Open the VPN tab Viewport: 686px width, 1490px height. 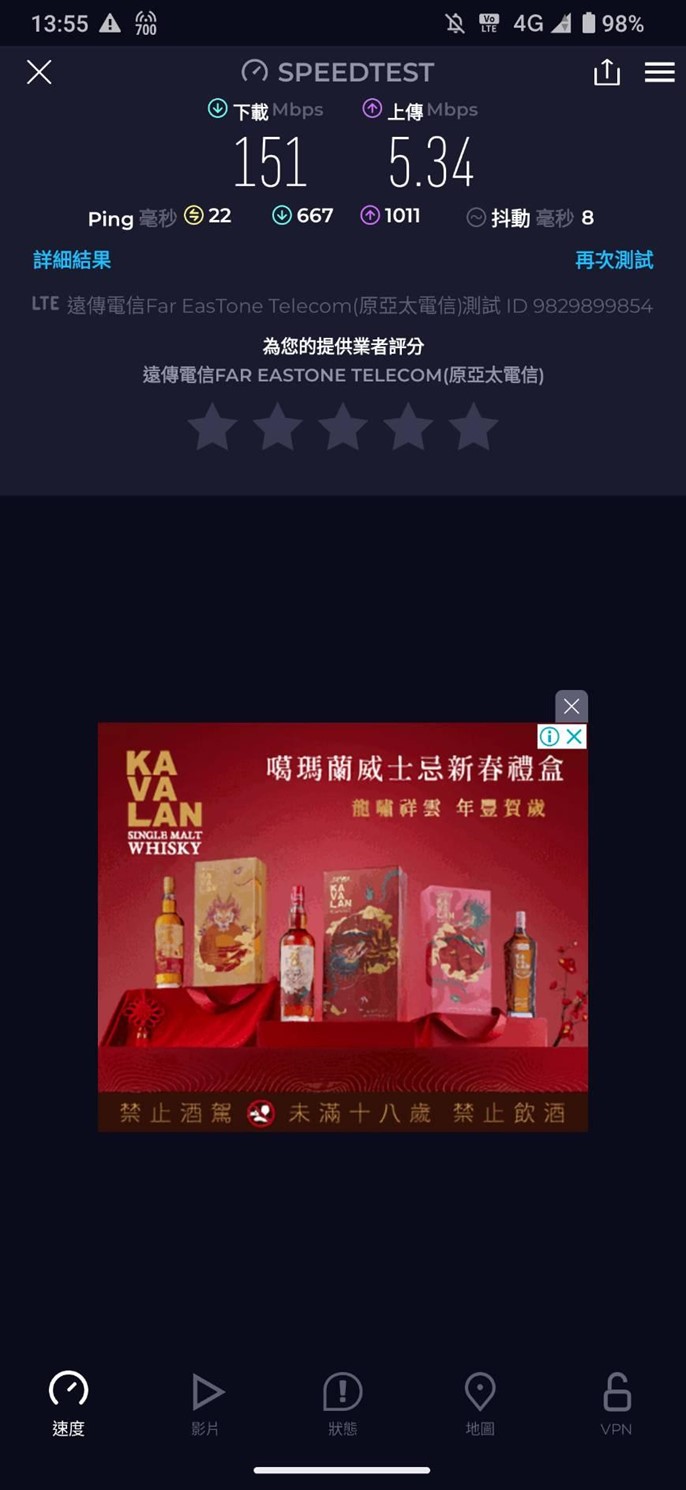pyautogui.click(x=616, y=1403)
